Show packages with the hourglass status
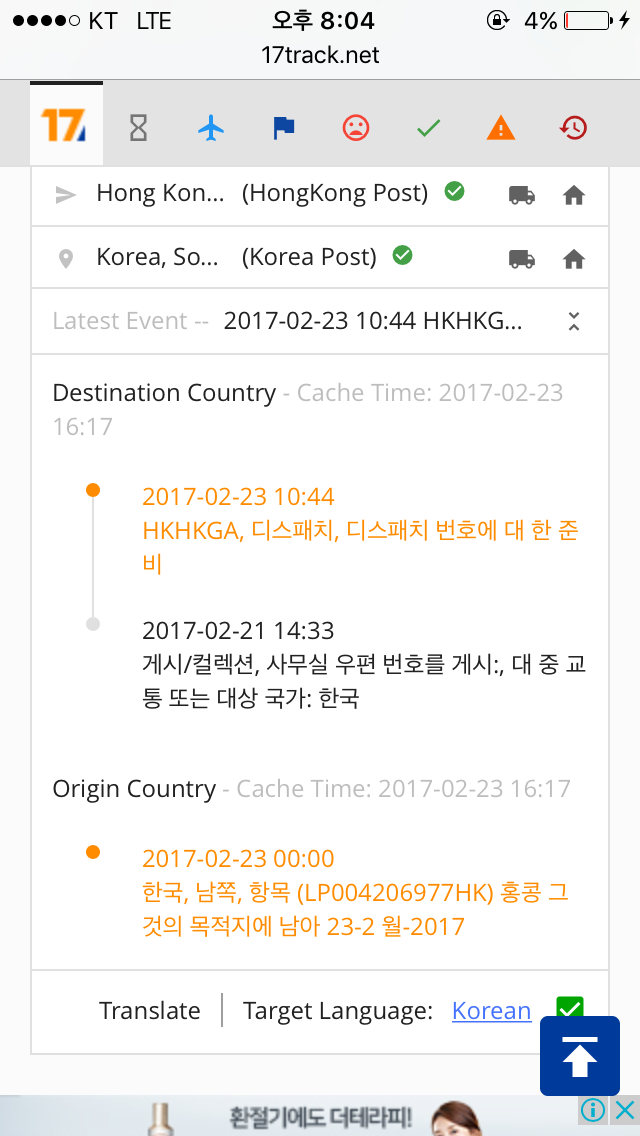640x1136 pixels. pyautogui.click(x=138, y=127)
